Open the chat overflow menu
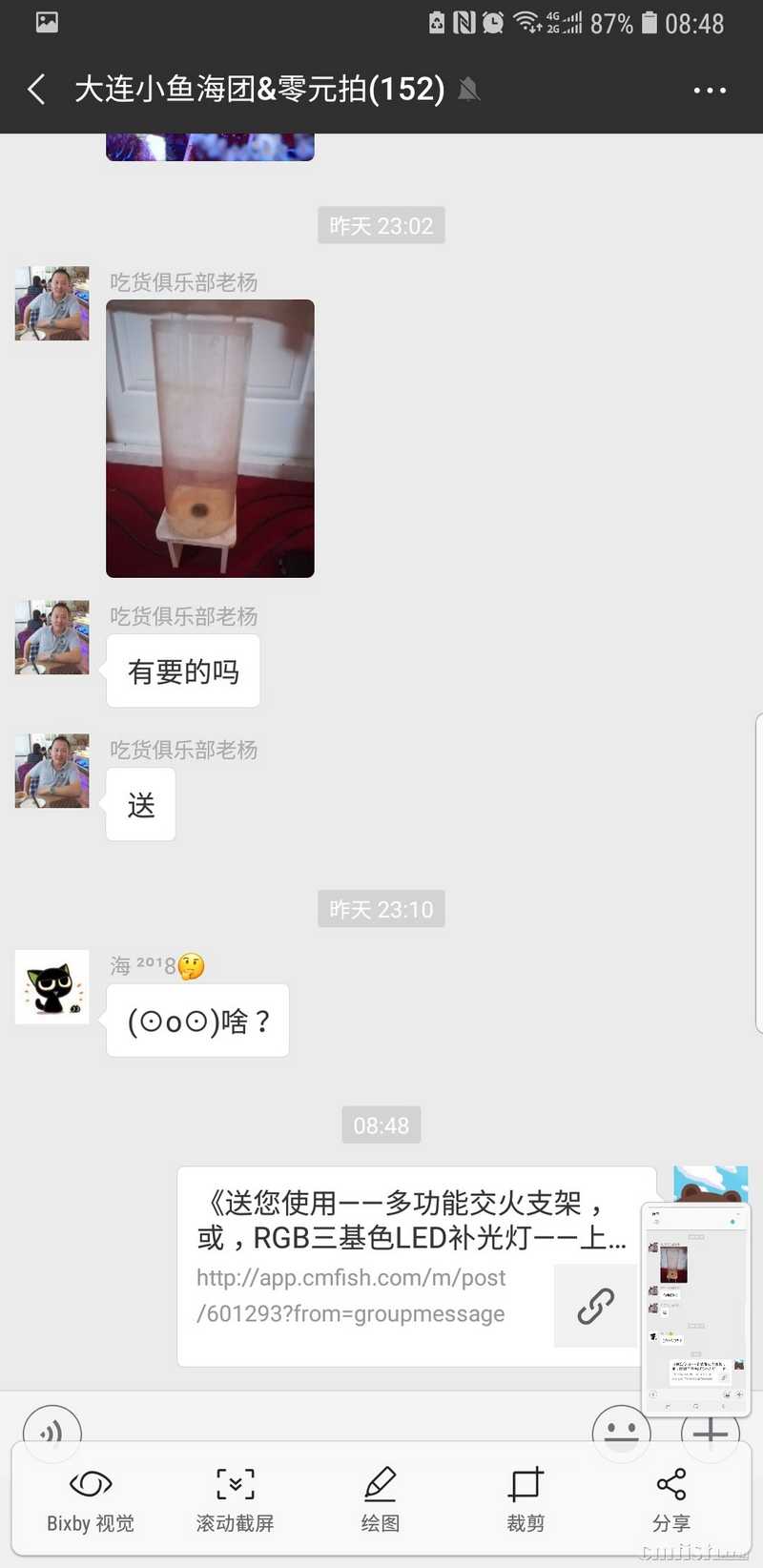This screenshot has width=763, height=1568. 709,90
